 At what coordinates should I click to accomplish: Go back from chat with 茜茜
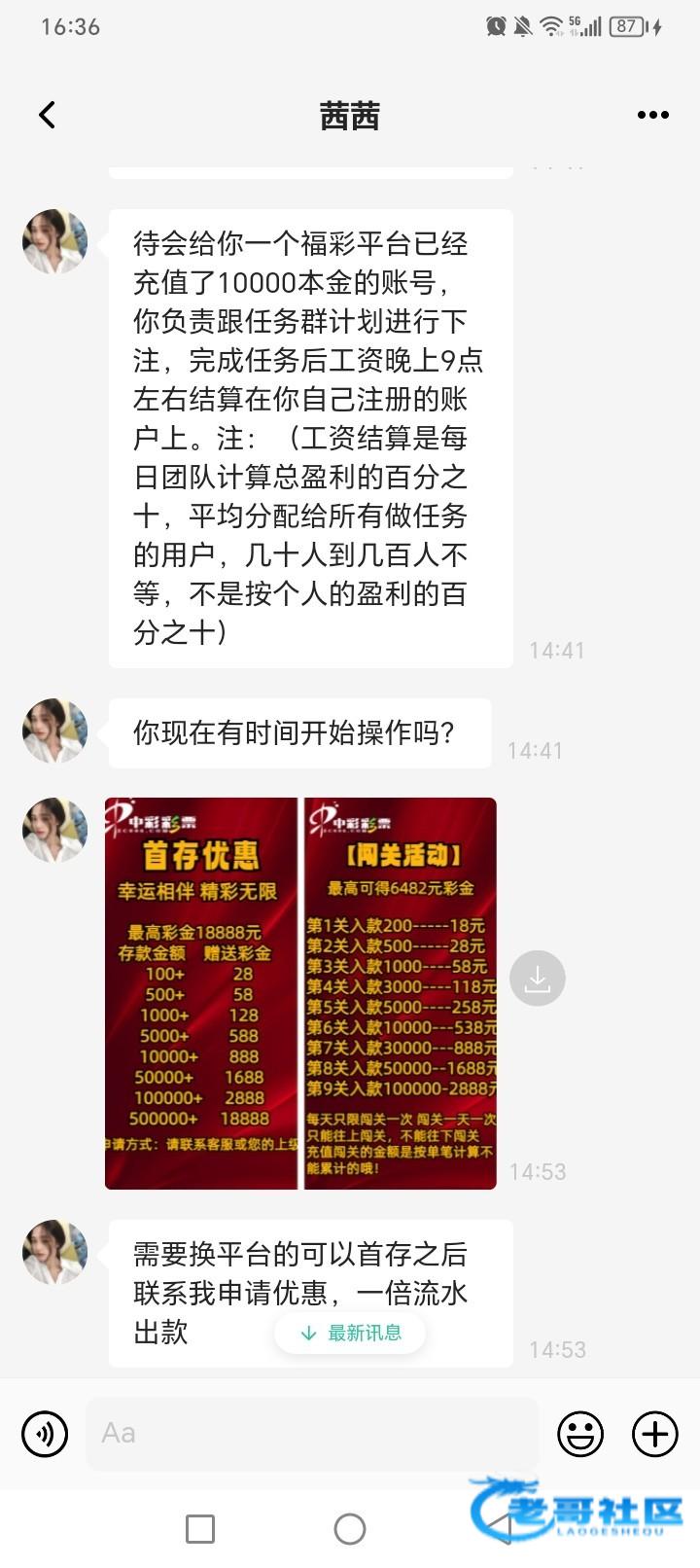47,115
